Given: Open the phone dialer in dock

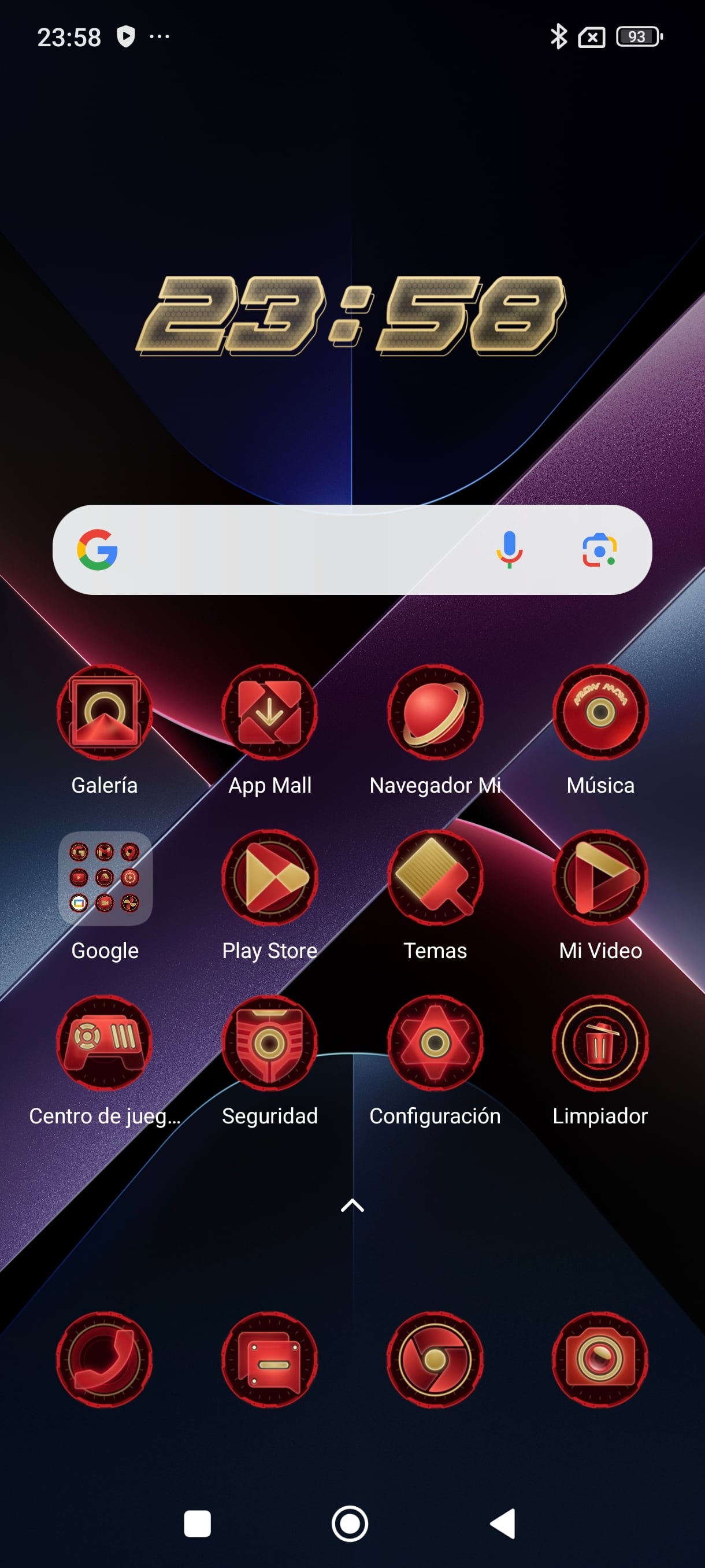Looking at the screenshot, I should 105,1359.
